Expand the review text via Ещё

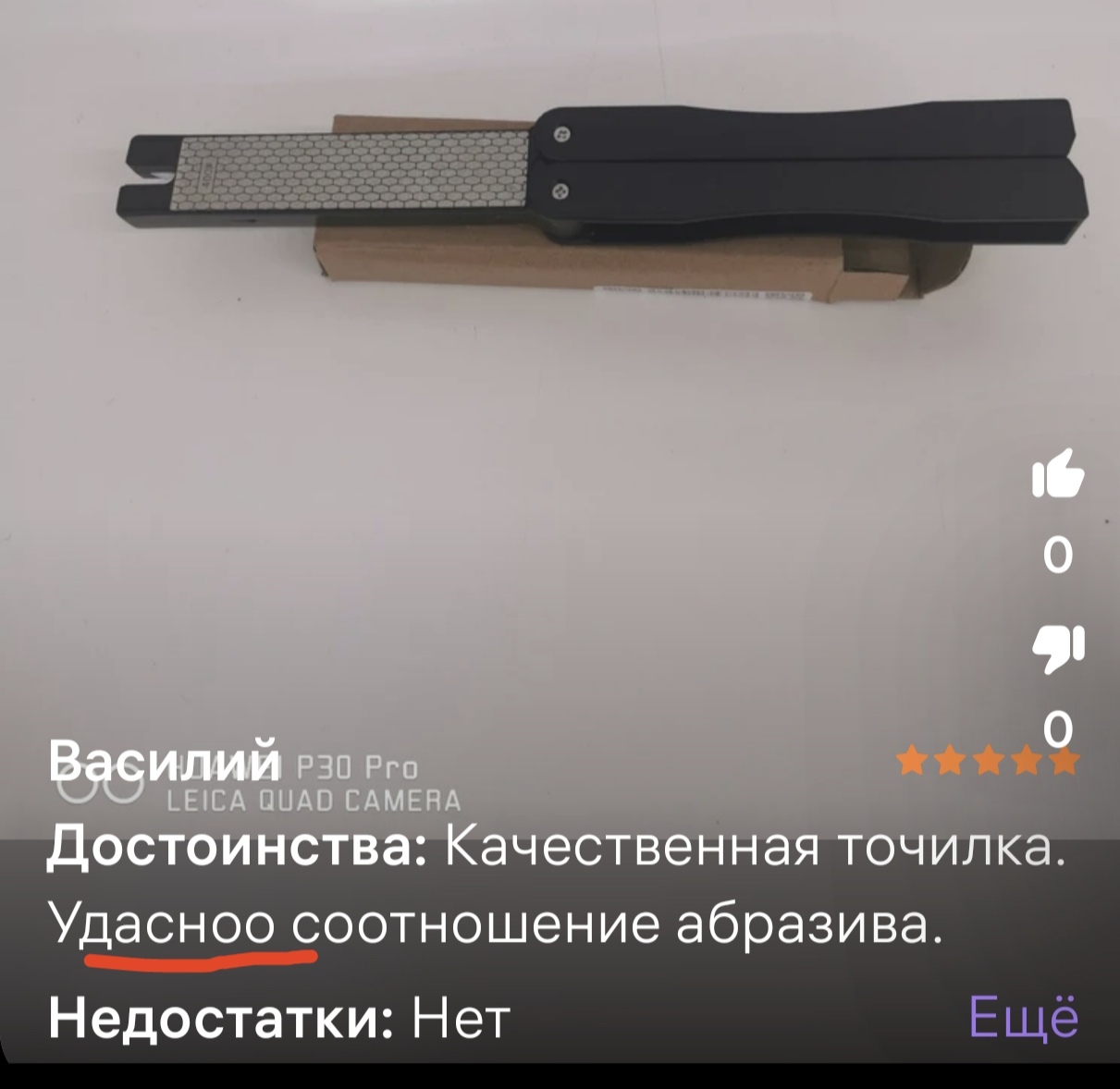pos(1023,1018)
